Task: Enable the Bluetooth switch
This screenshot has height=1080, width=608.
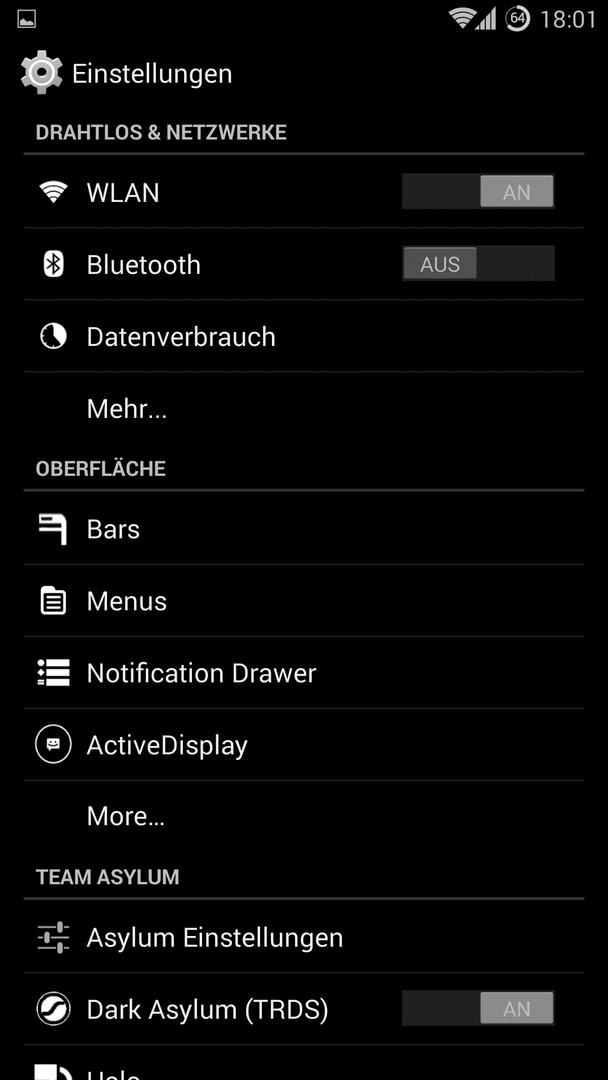Action: pyautogui.click(x=478, y=263)
